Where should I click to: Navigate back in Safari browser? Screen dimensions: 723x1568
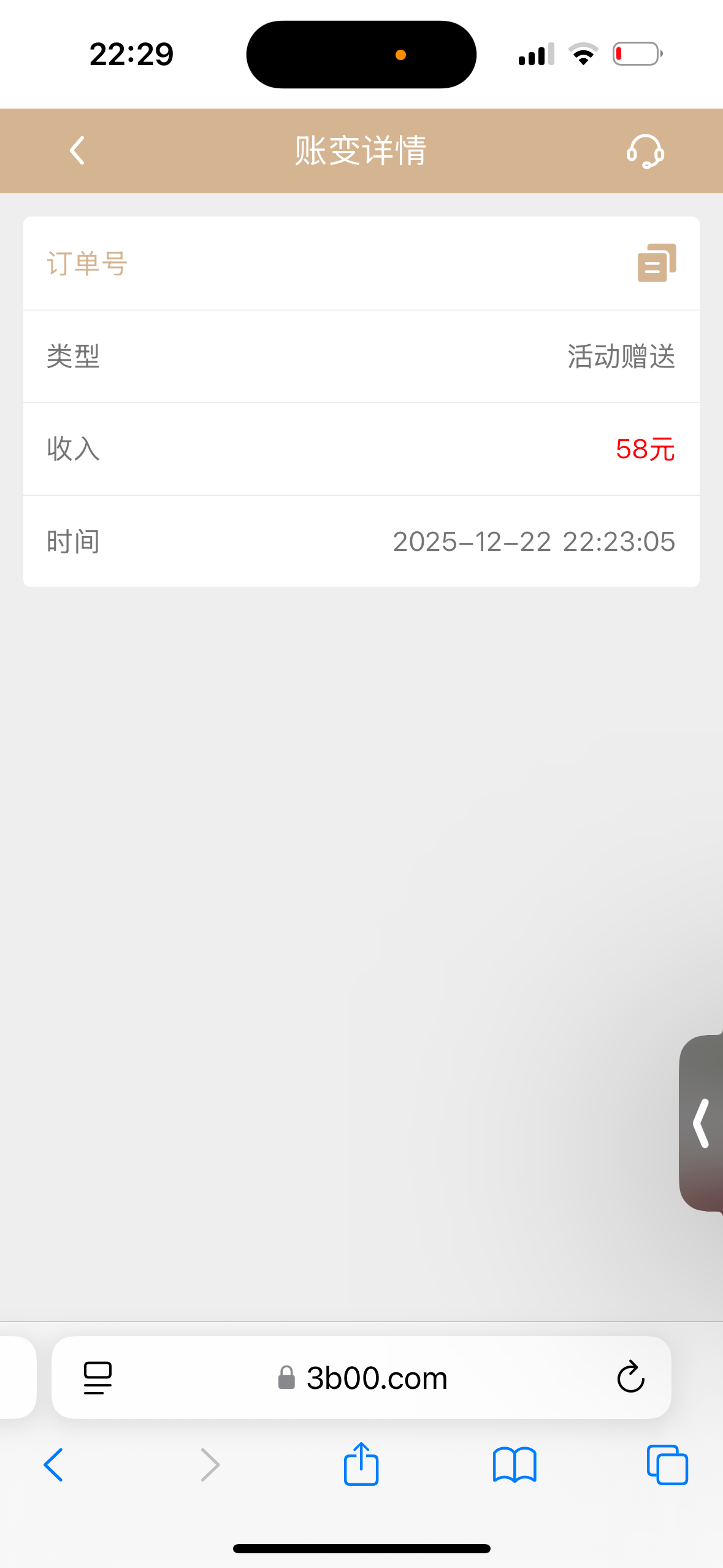click(x=54, y=1465)
